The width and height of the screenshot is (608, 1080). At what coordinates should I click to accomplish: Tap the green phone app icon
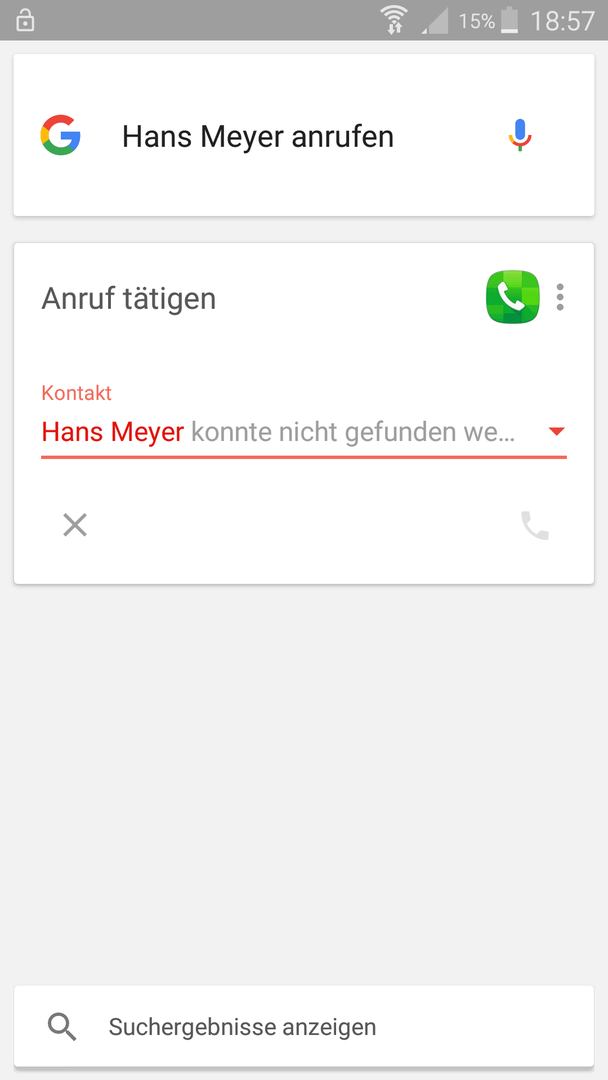coord(513,297)
